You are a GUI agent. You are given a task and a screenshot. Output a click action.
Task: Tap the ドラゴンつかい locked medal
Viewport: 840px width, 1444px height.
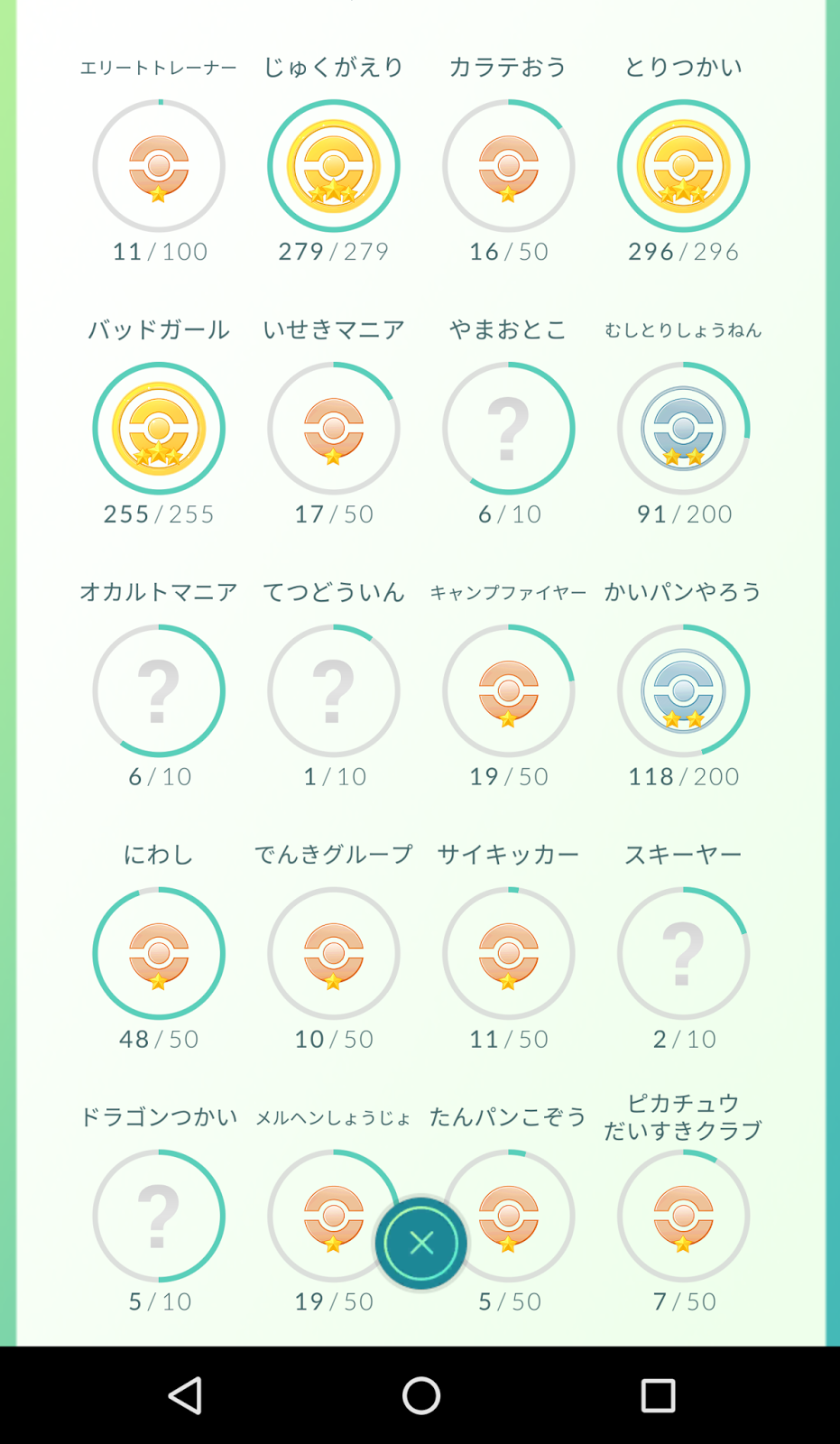159,1217
